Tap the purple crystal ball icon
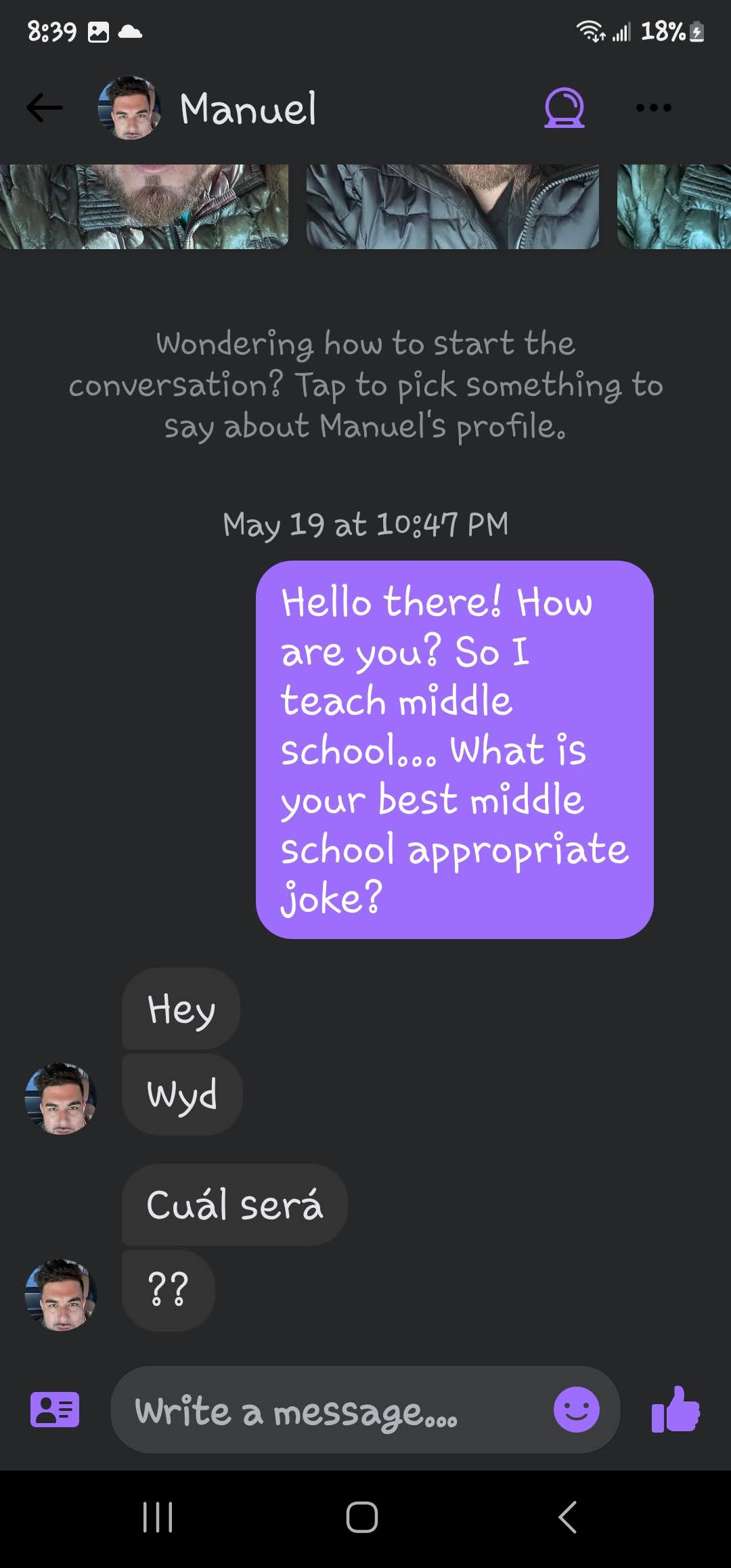This screenshot has height=1568, width=731. (x=564, y=108)
